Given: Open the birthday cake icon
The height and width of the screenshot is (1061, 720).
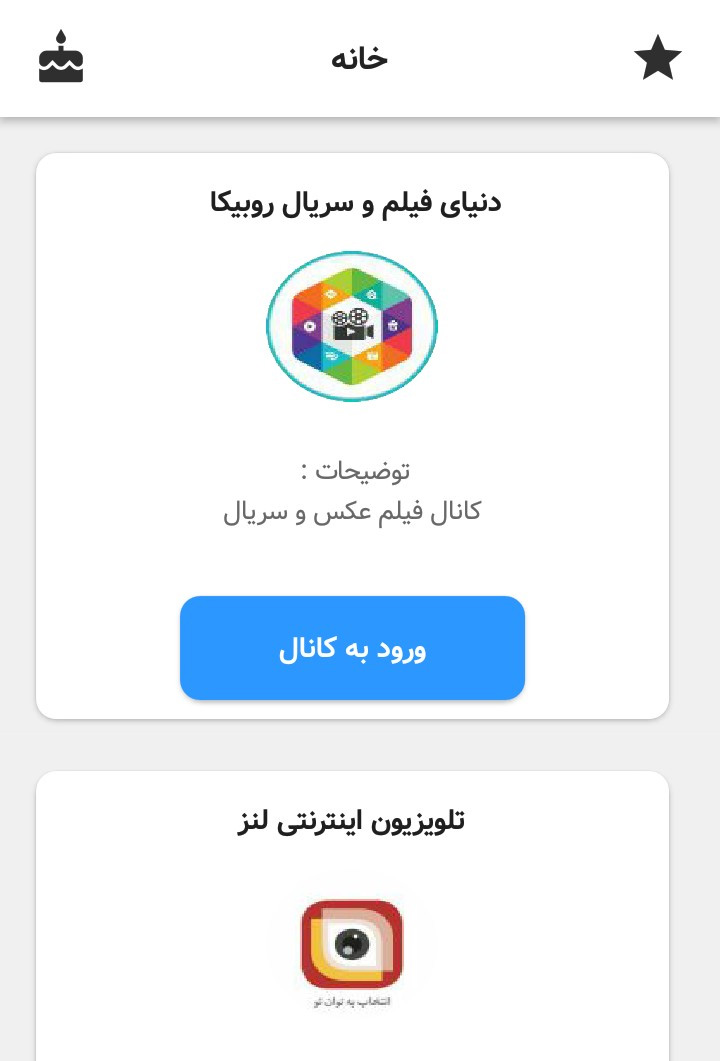Looking at the screenshot, I should point(61,58).
